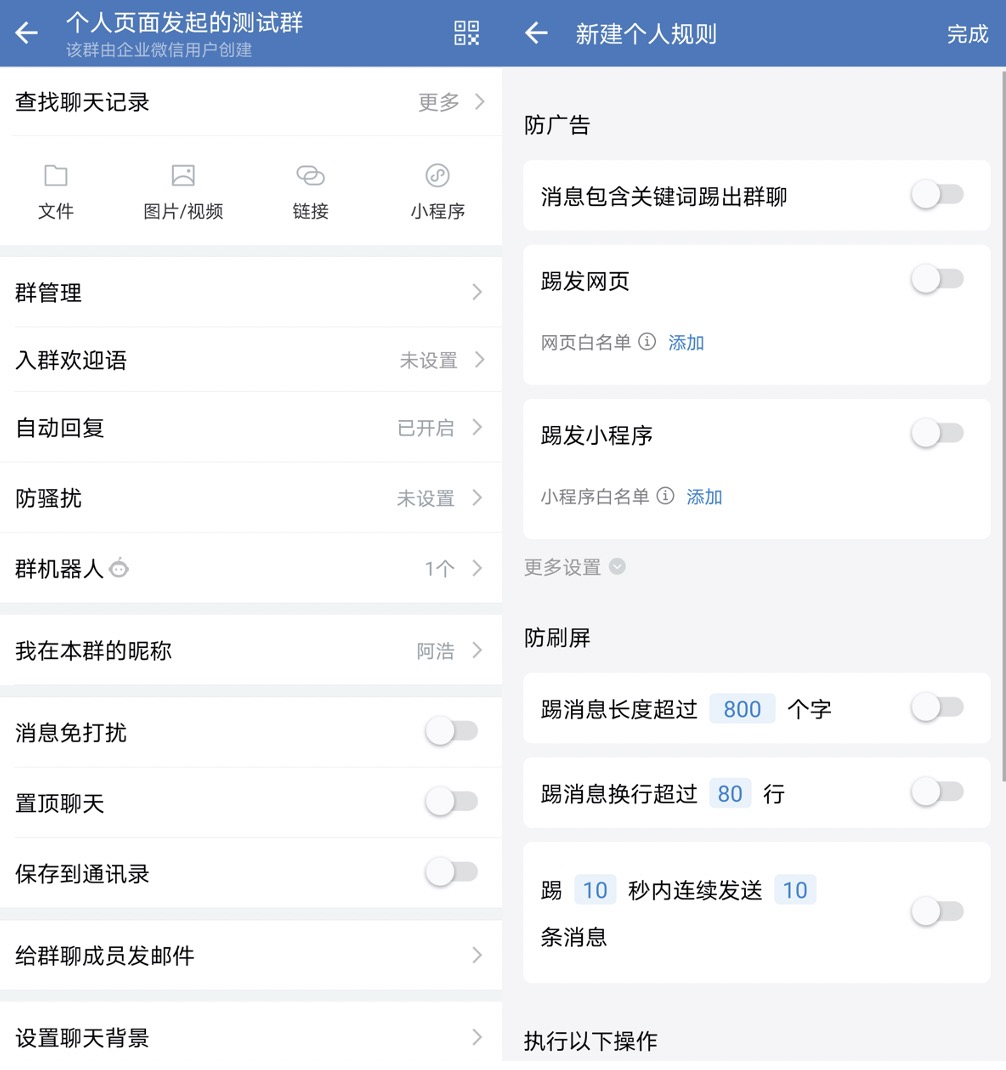Viewport: 1006px width, 1070px height.
Task: Open the 图片/视频 shortcut
Action: coord(183,192)
